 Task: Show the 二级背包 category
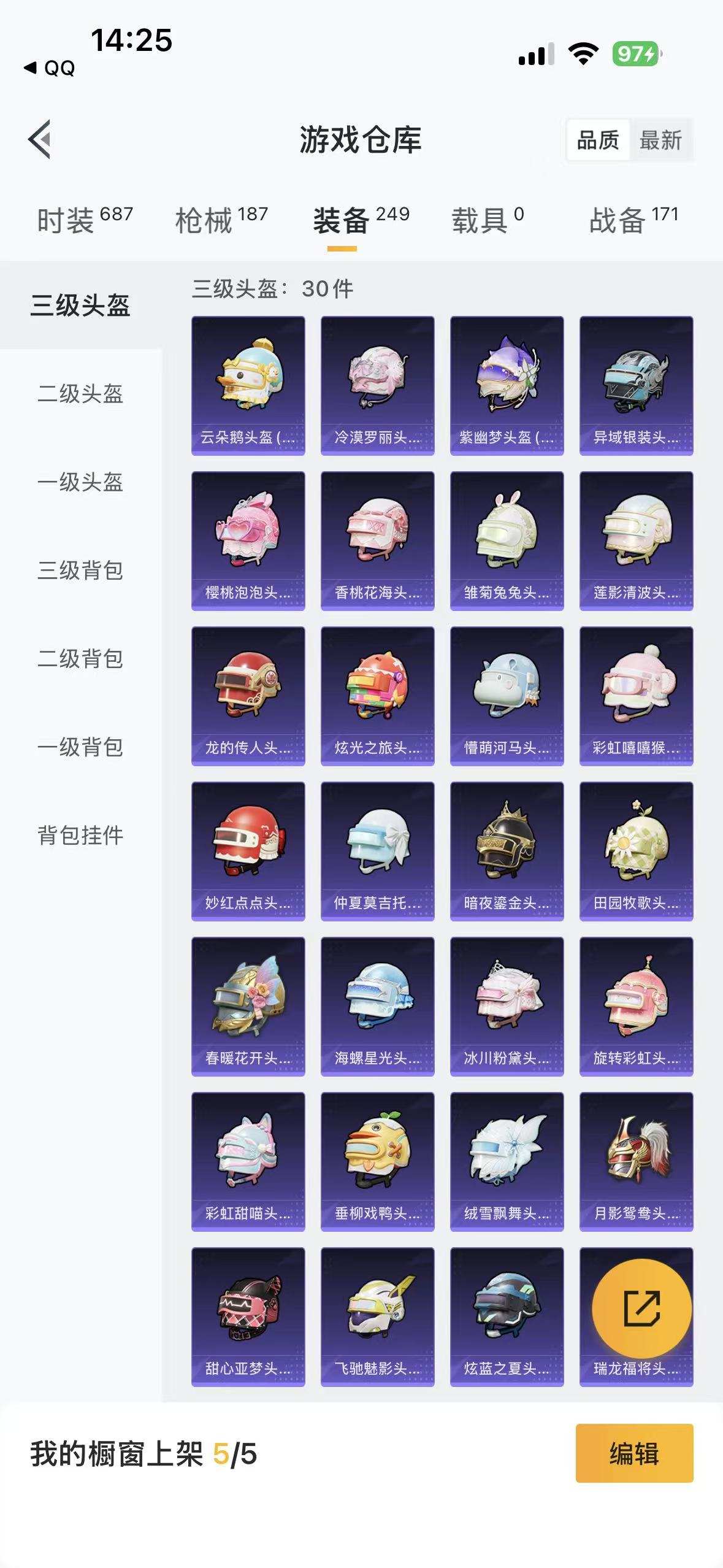(x=80, y=659)
